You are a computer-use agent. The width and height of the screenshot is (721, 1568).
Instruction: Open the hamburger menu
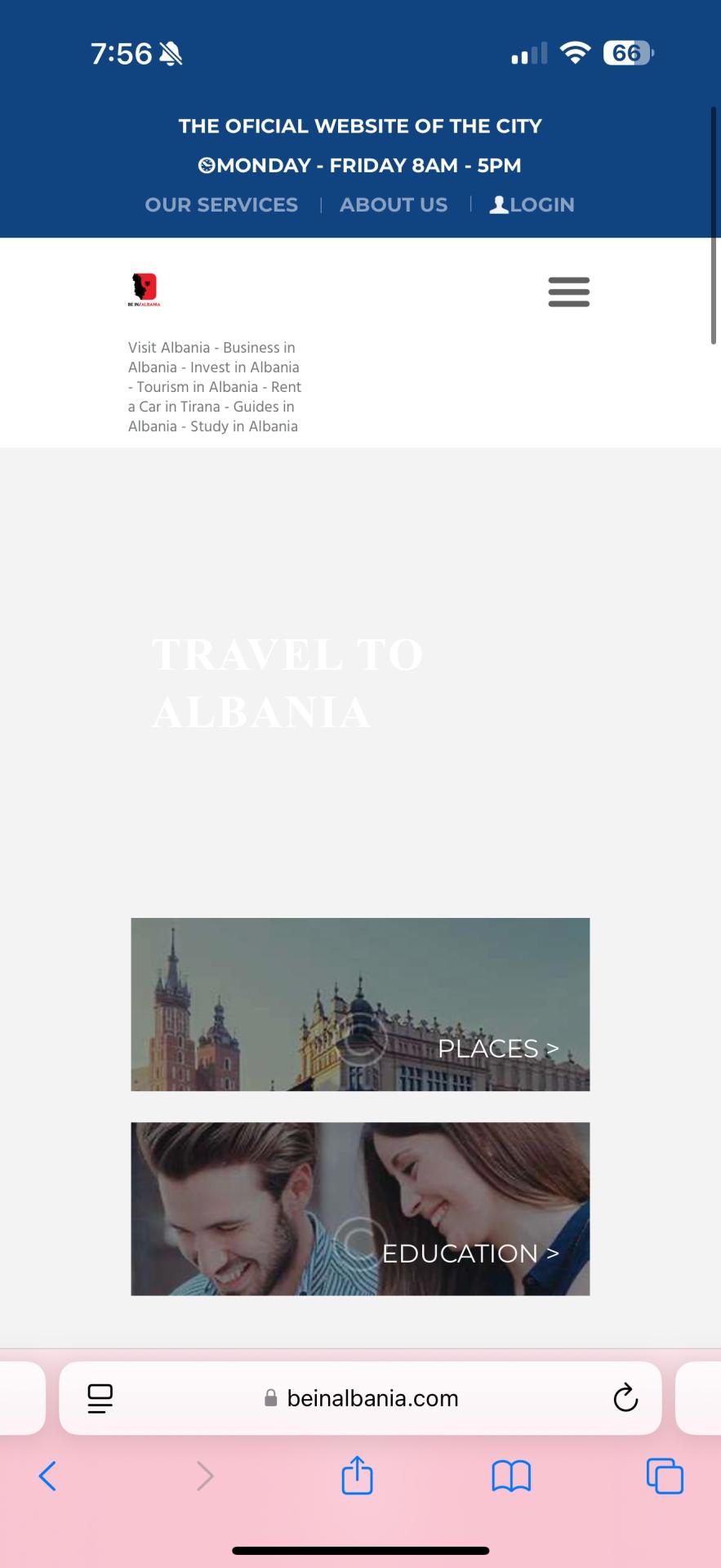point(568,292)
